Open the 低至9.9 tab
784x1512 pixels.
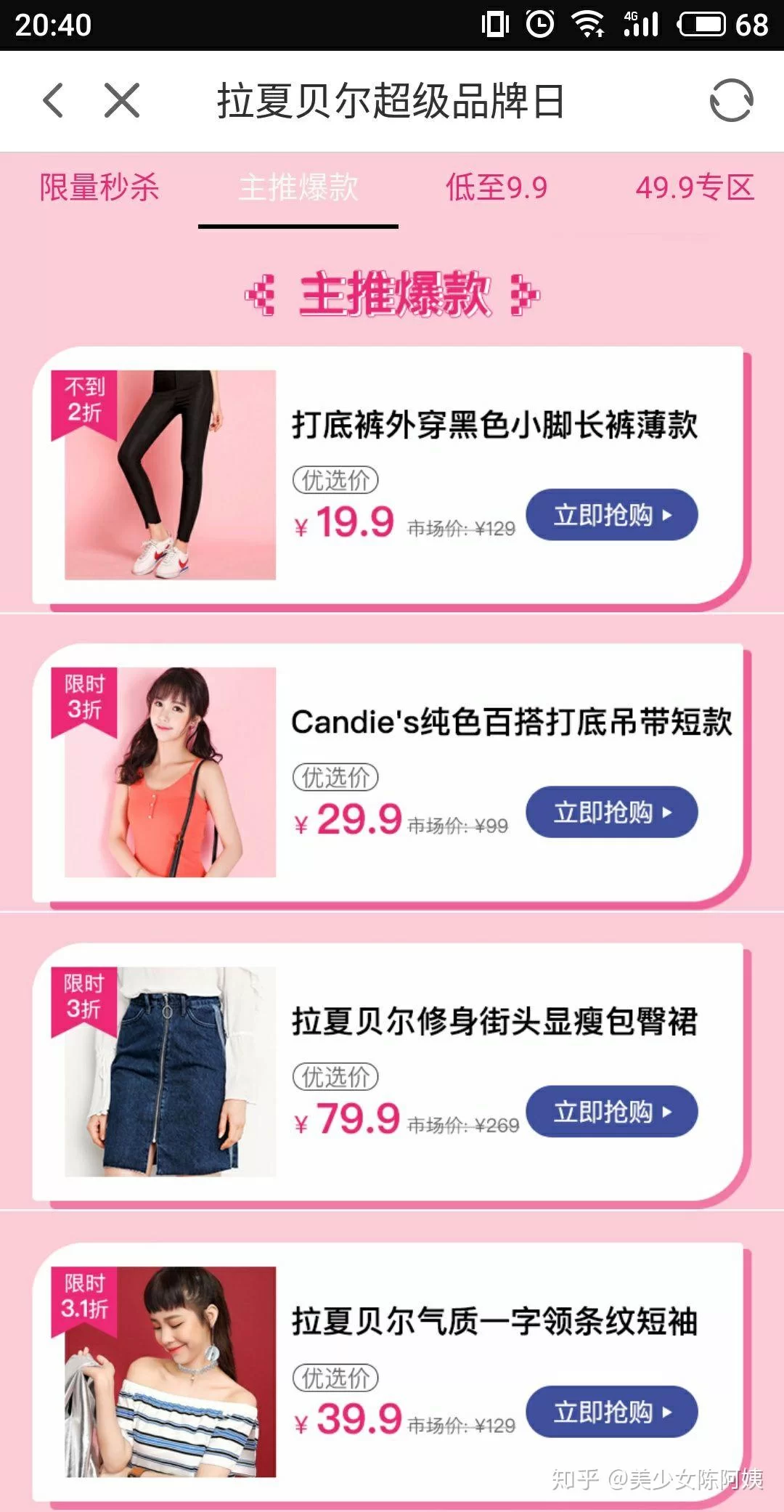tap(497, 187)
